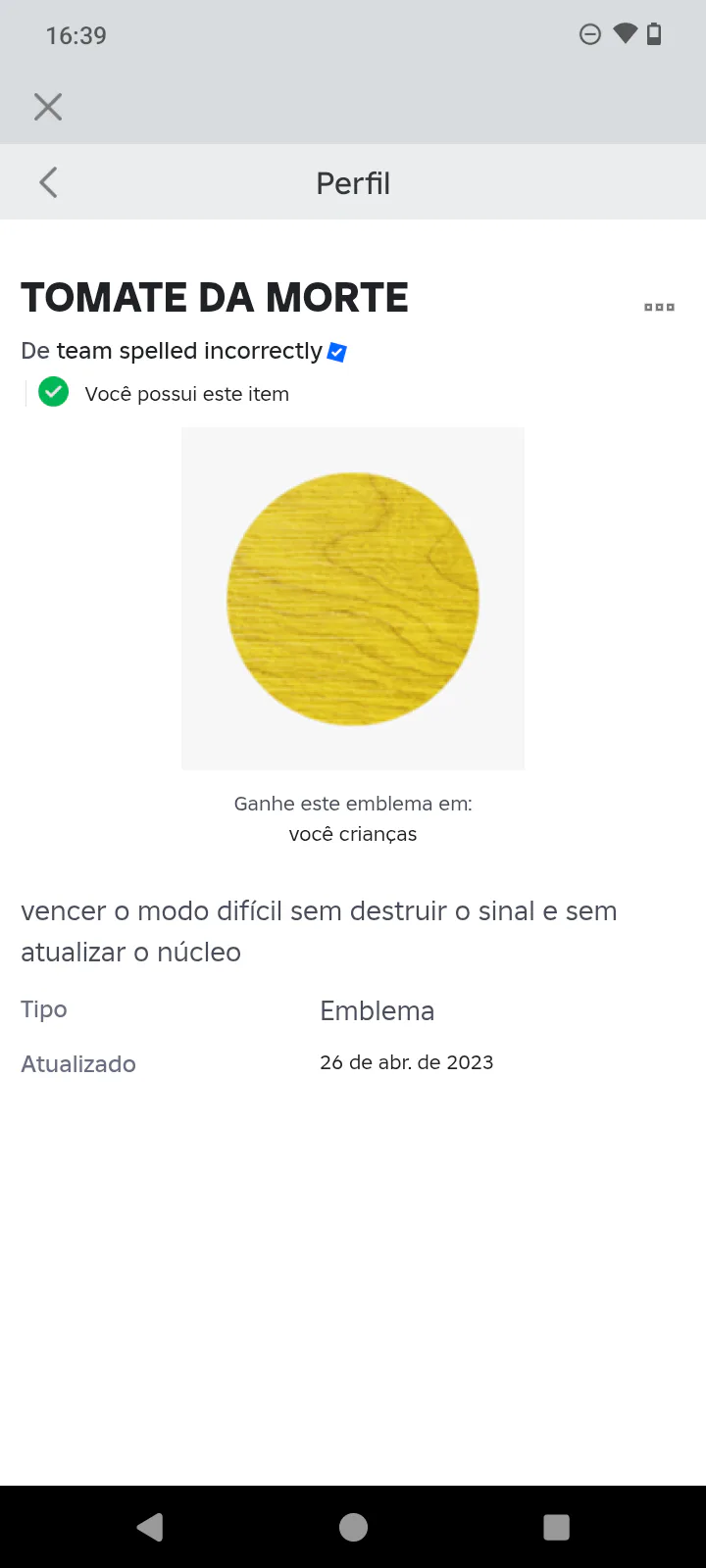Image resolution: width=706 pixels, height=1568 pixels.
Task: Go back from the Perfil page
Action: click(48, 182)
